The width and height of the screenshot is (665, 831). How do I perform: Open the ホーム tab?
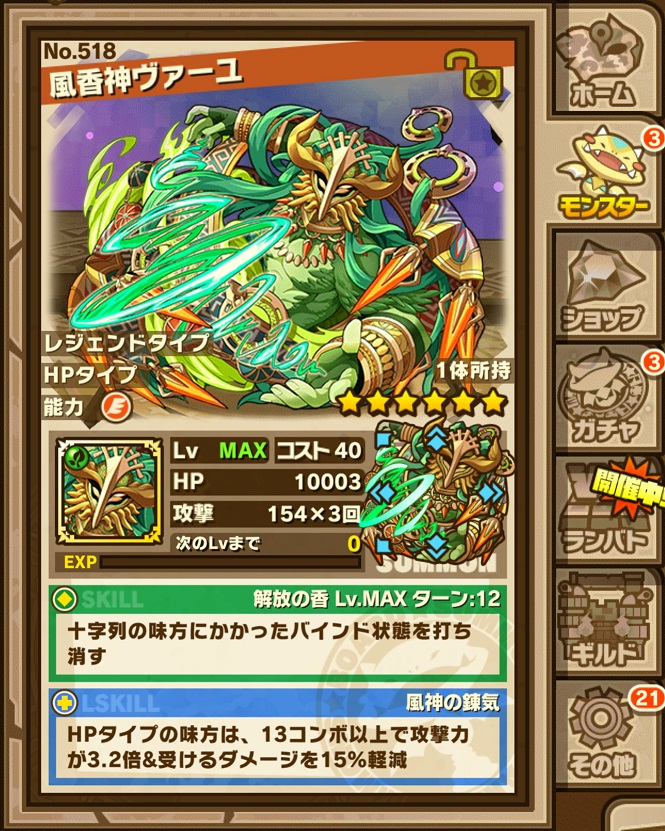[x=604, y=66]
